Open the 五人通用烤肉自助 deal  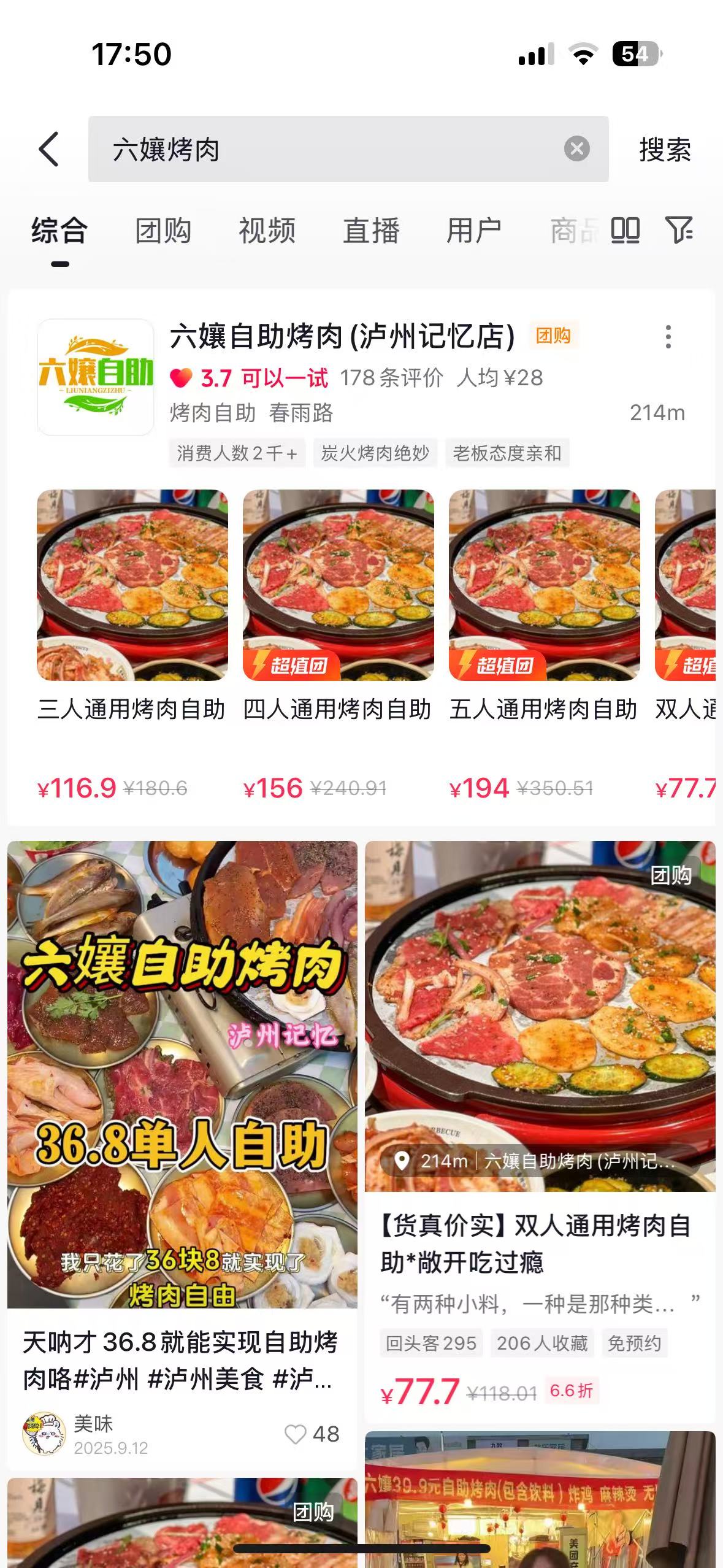tap(544, 586)
